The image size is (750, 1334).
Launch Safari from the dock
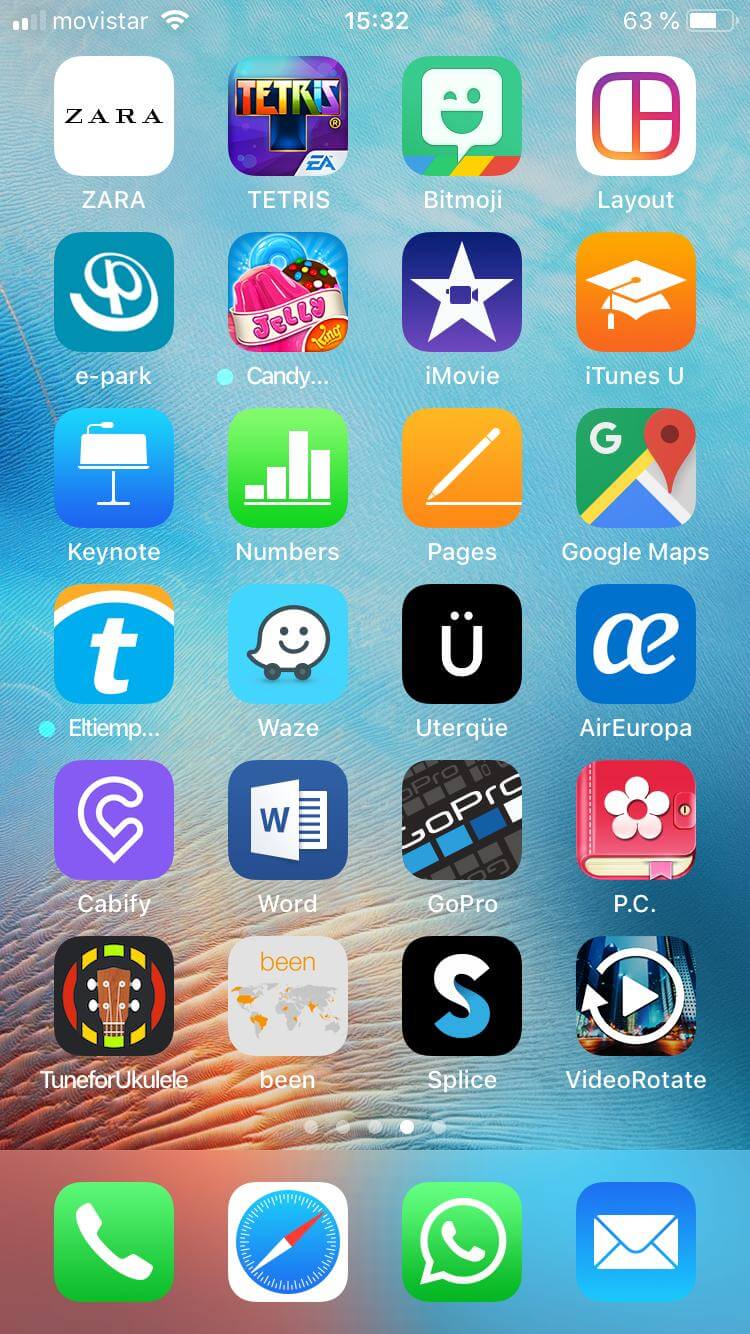288,1242
